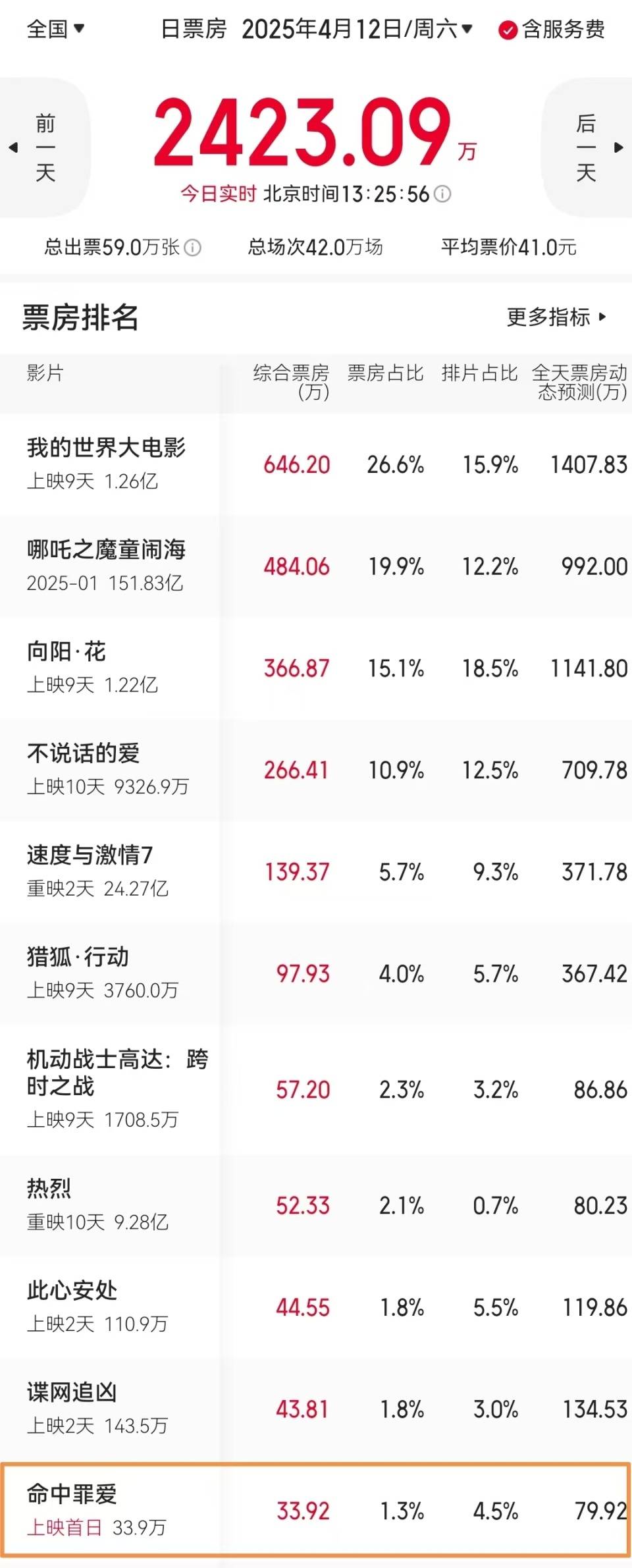Viewport: 632px width, 1568px height.
Task: Open 猎狐·行动 details
Action: pyautogui.click(x=78, y=957)
